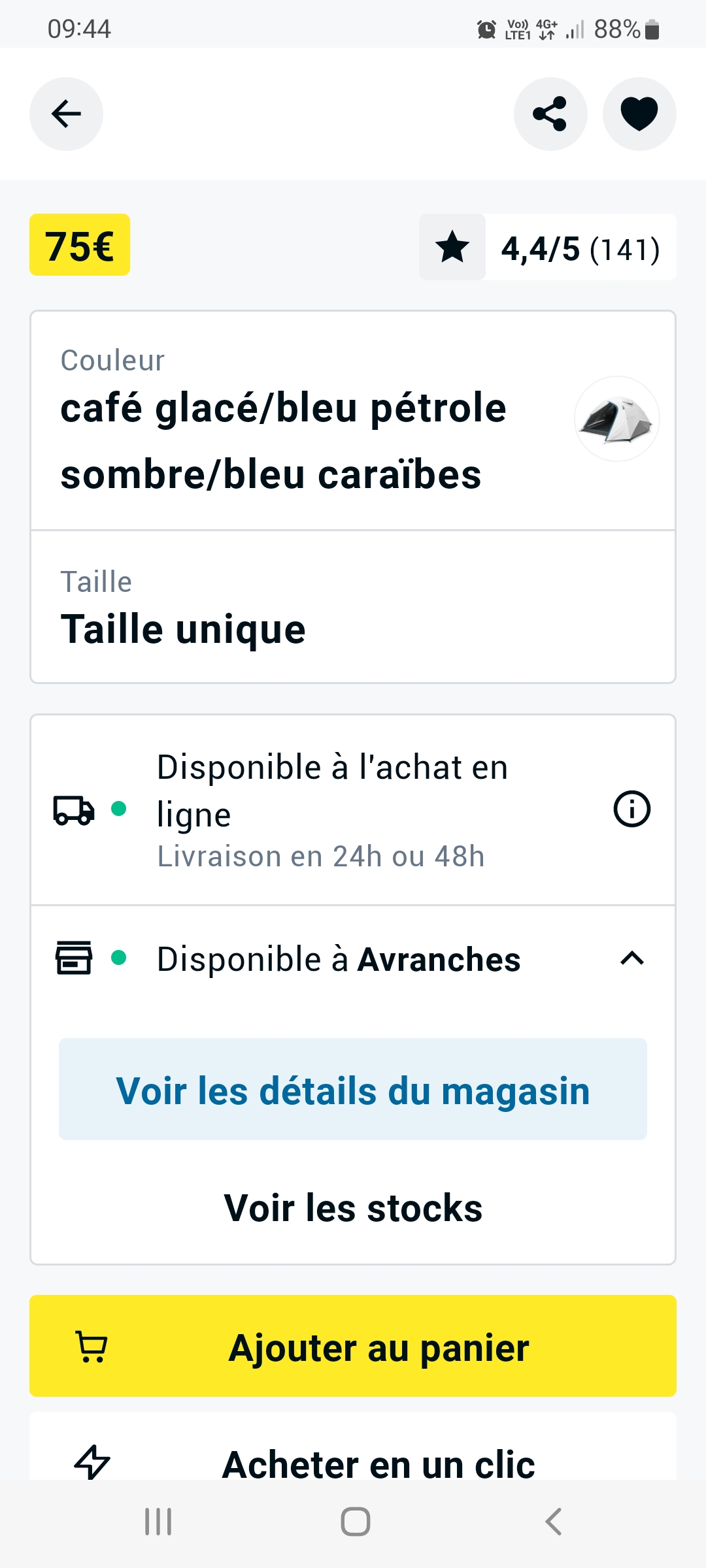Open recent apps from navigation bar
Screen dimensions: 706x1568
(158, 1522)
